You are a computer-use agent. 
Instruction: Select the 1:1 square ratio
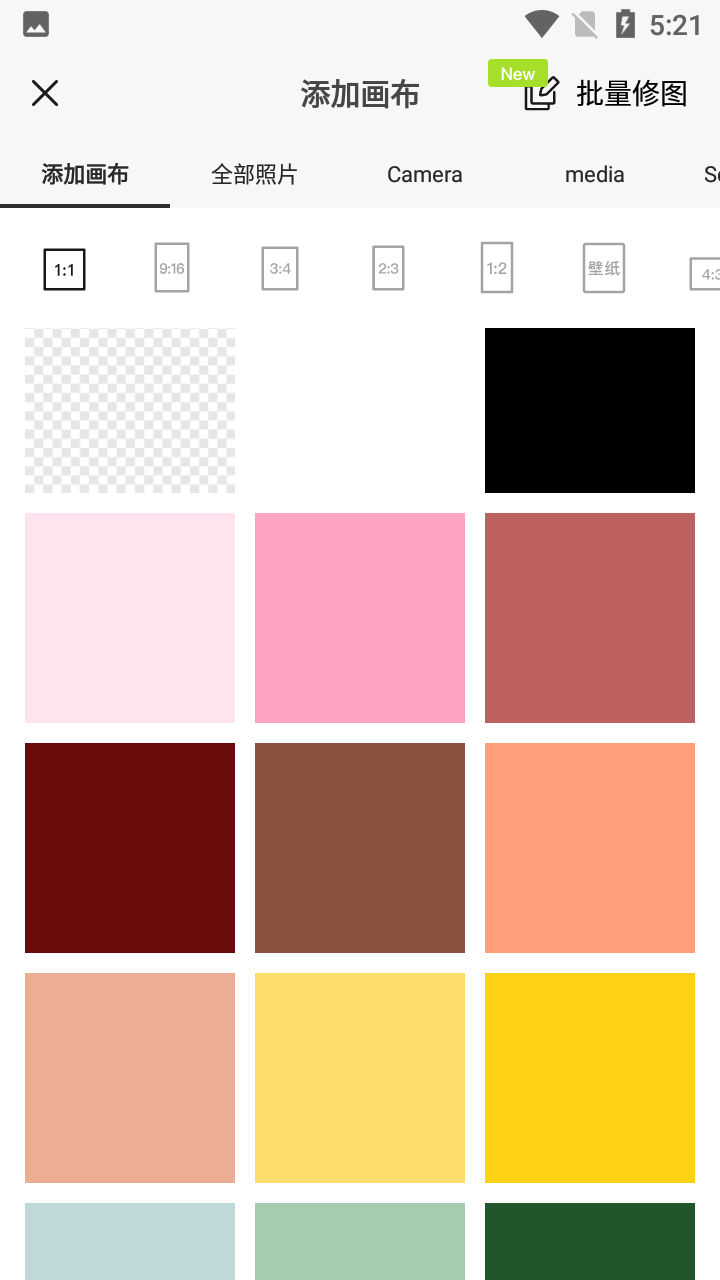click(x=64, y=269)
